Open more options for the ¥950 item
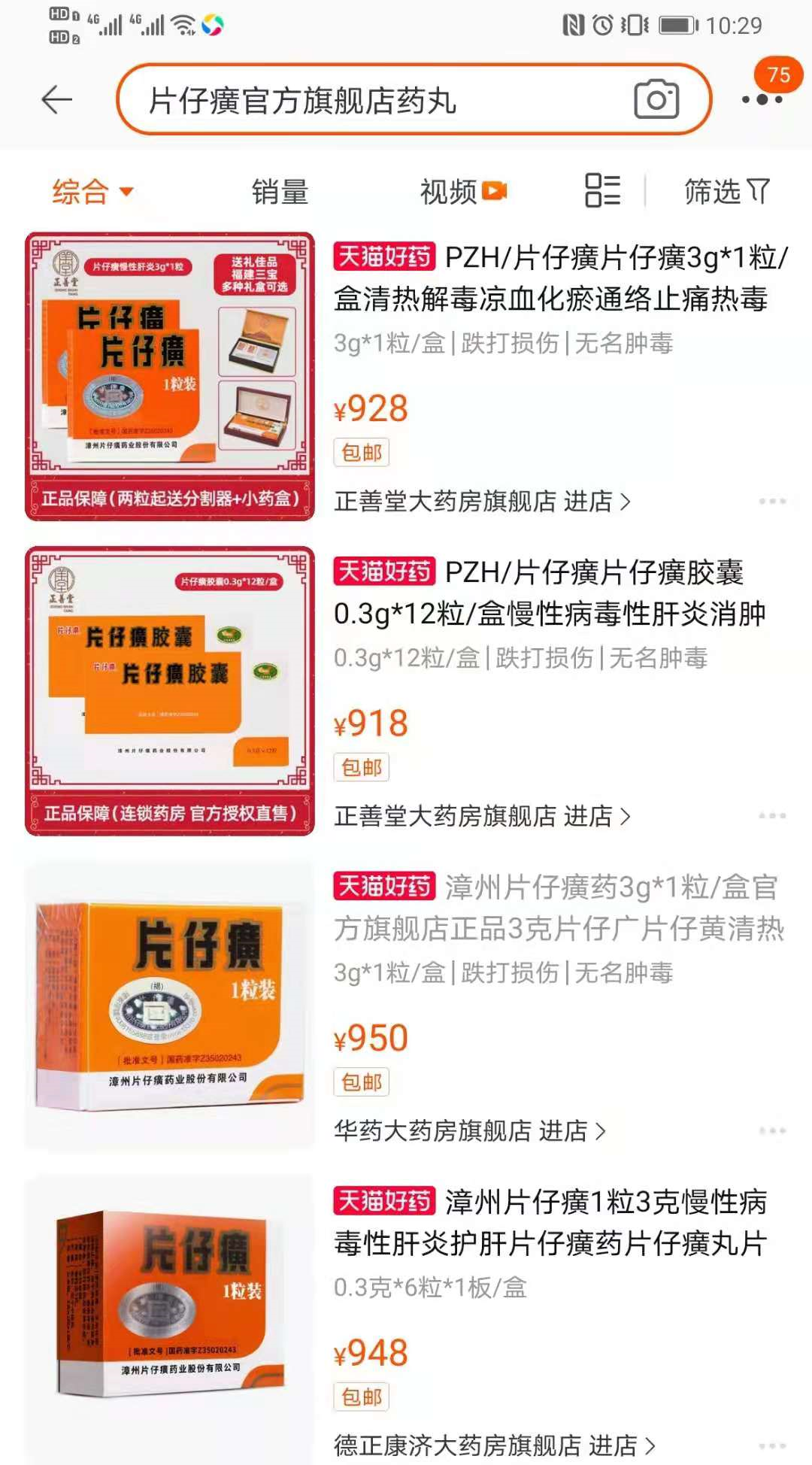812x1465 pixels. pyautogui.click(x=772, y=1130)
